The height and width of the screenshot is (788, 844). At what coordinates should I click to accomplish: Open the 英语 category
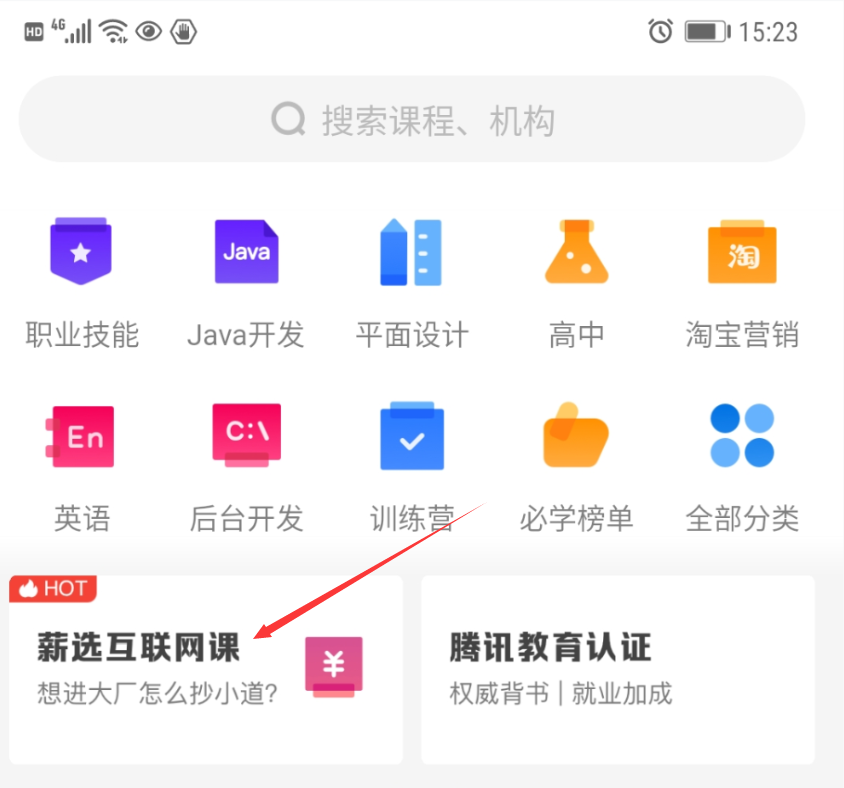pyautogui.click(x=82, y=465)
